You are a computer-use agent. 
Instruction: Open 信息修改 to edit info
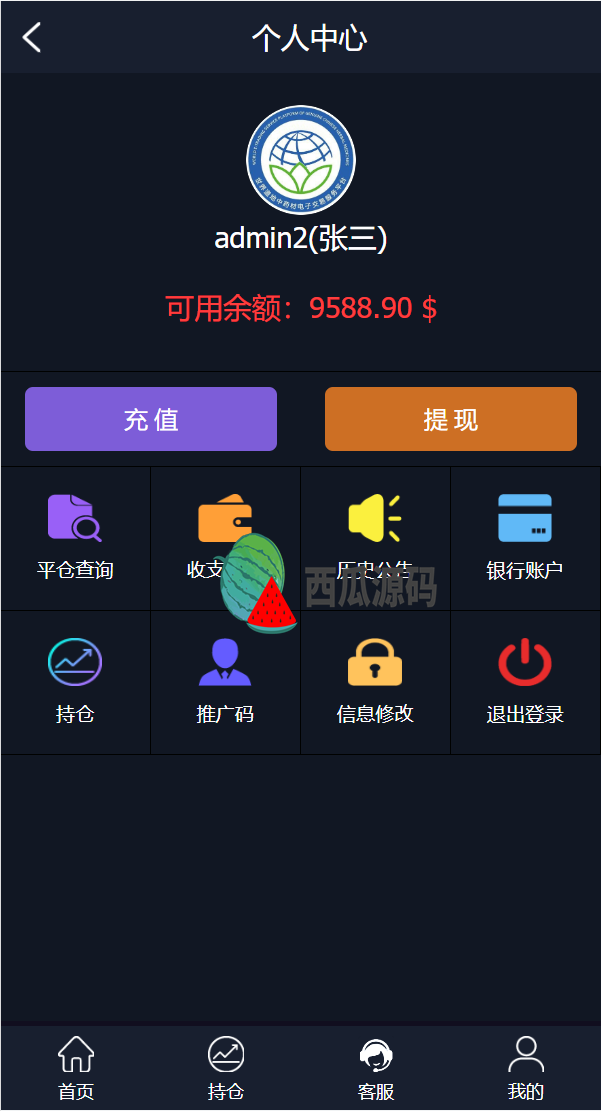(x=375, y=682)
